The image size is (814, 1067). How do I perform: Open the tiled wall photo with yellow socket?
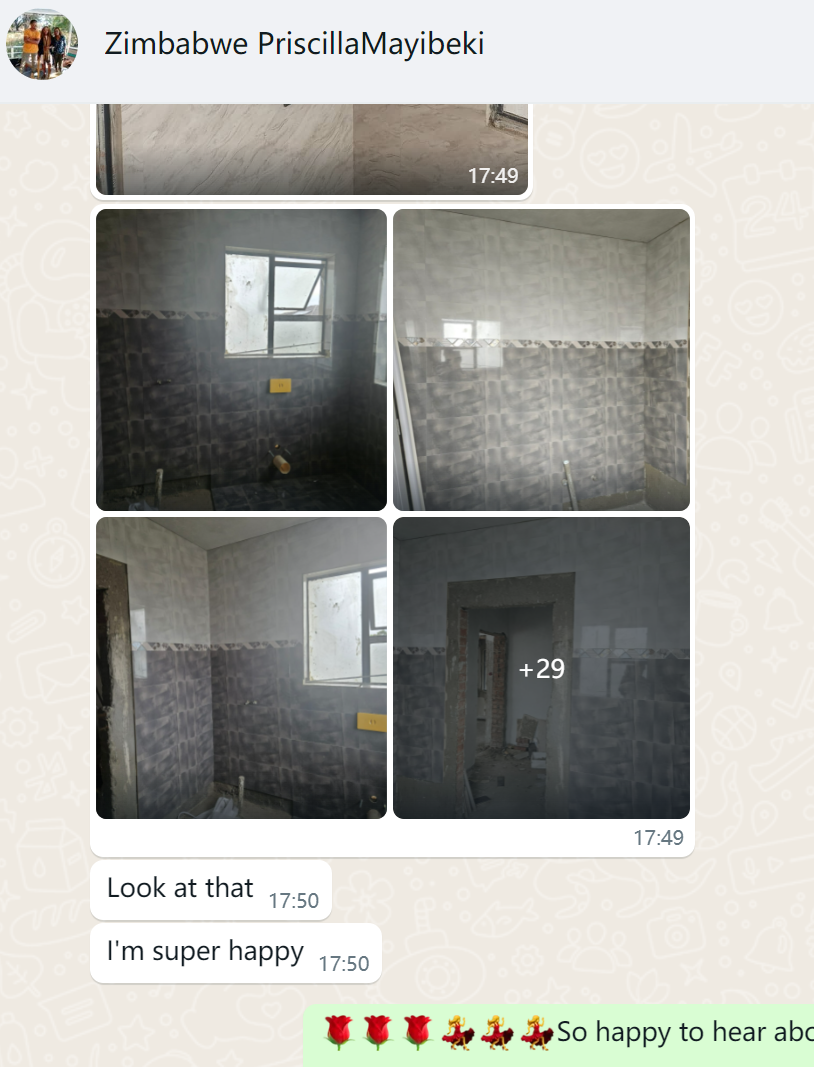click(x=241, y=360)
